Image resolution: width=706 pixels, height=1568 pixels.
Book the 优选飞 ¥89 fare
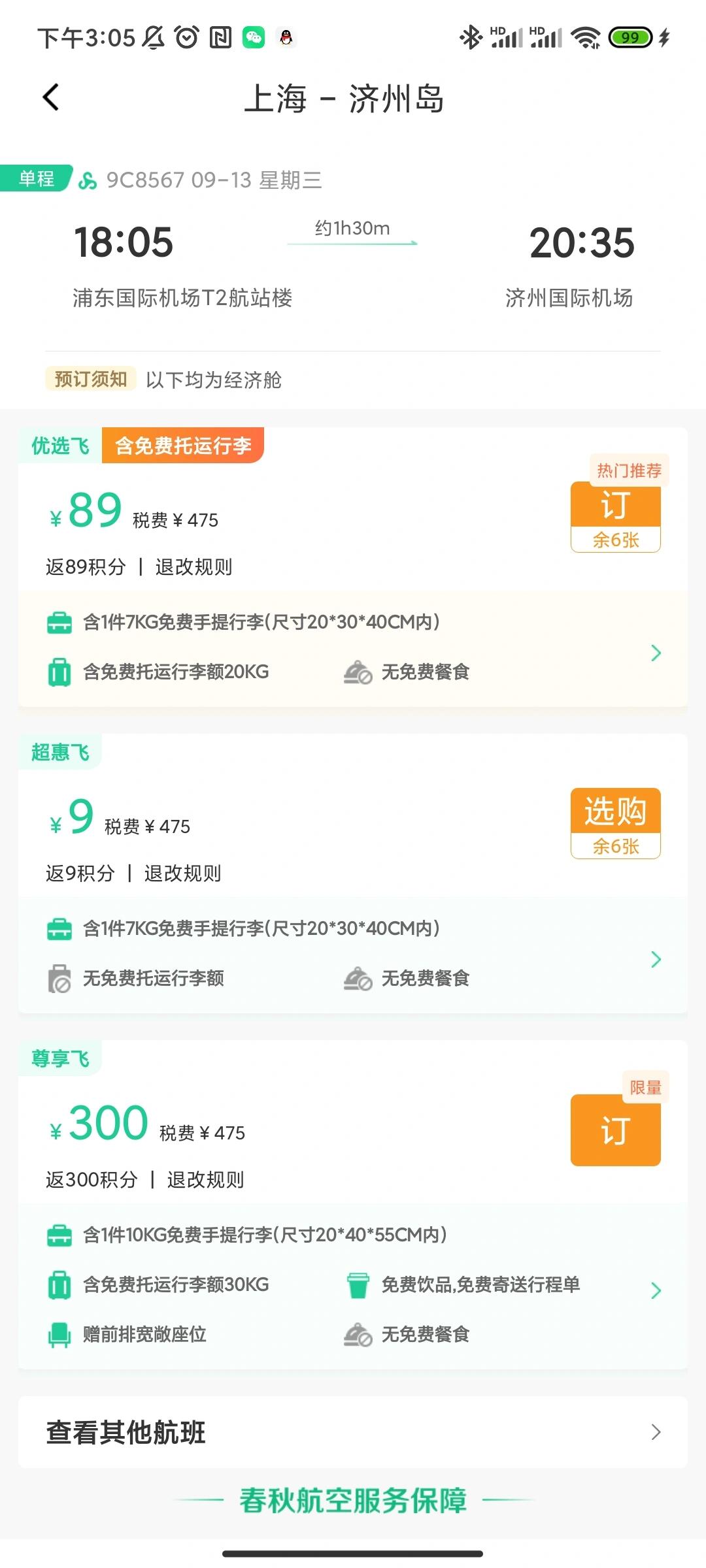[615, 517]
